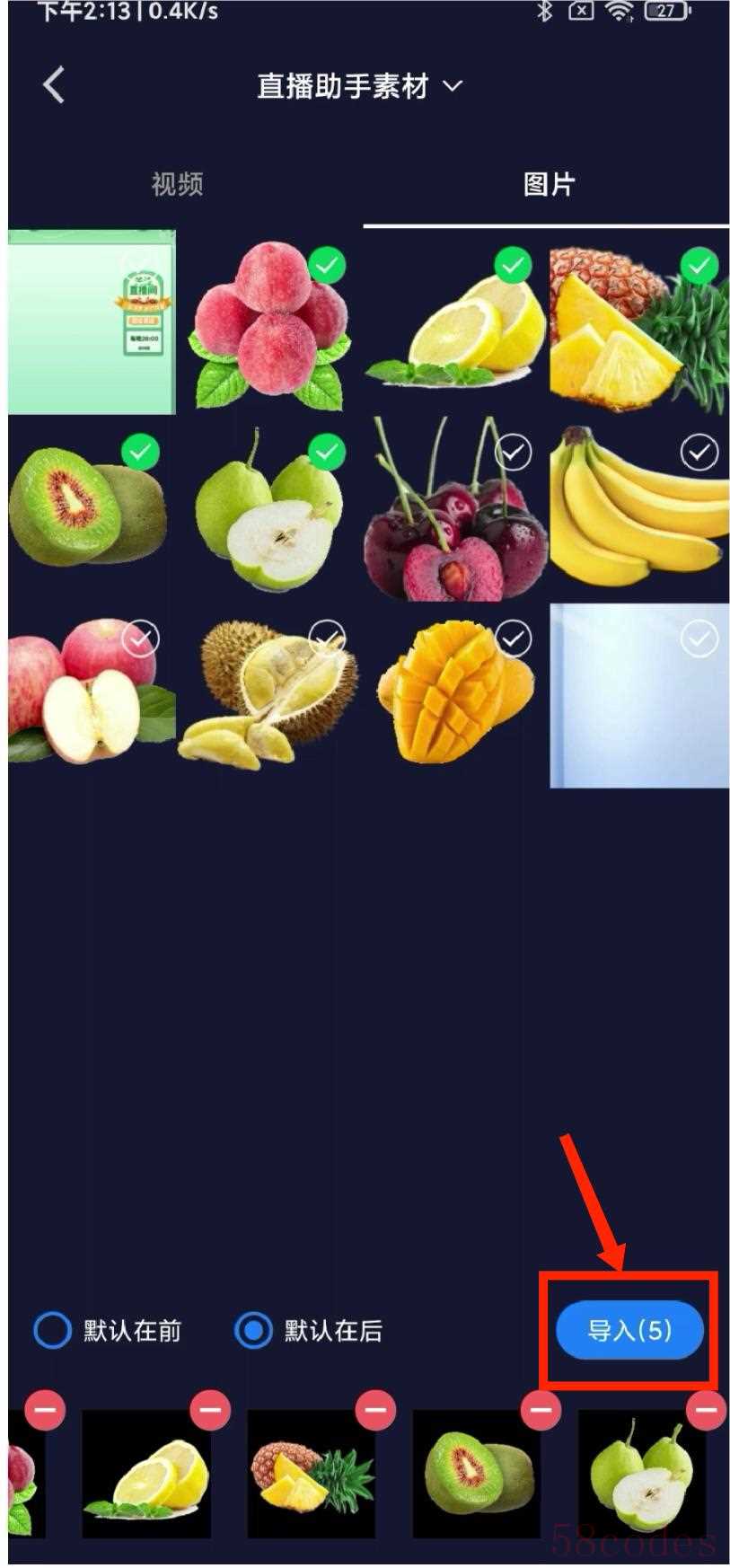Screen dimensions: 730x1568
Task: Deselect the lemon image checkbox
Action: click(514, 266)
